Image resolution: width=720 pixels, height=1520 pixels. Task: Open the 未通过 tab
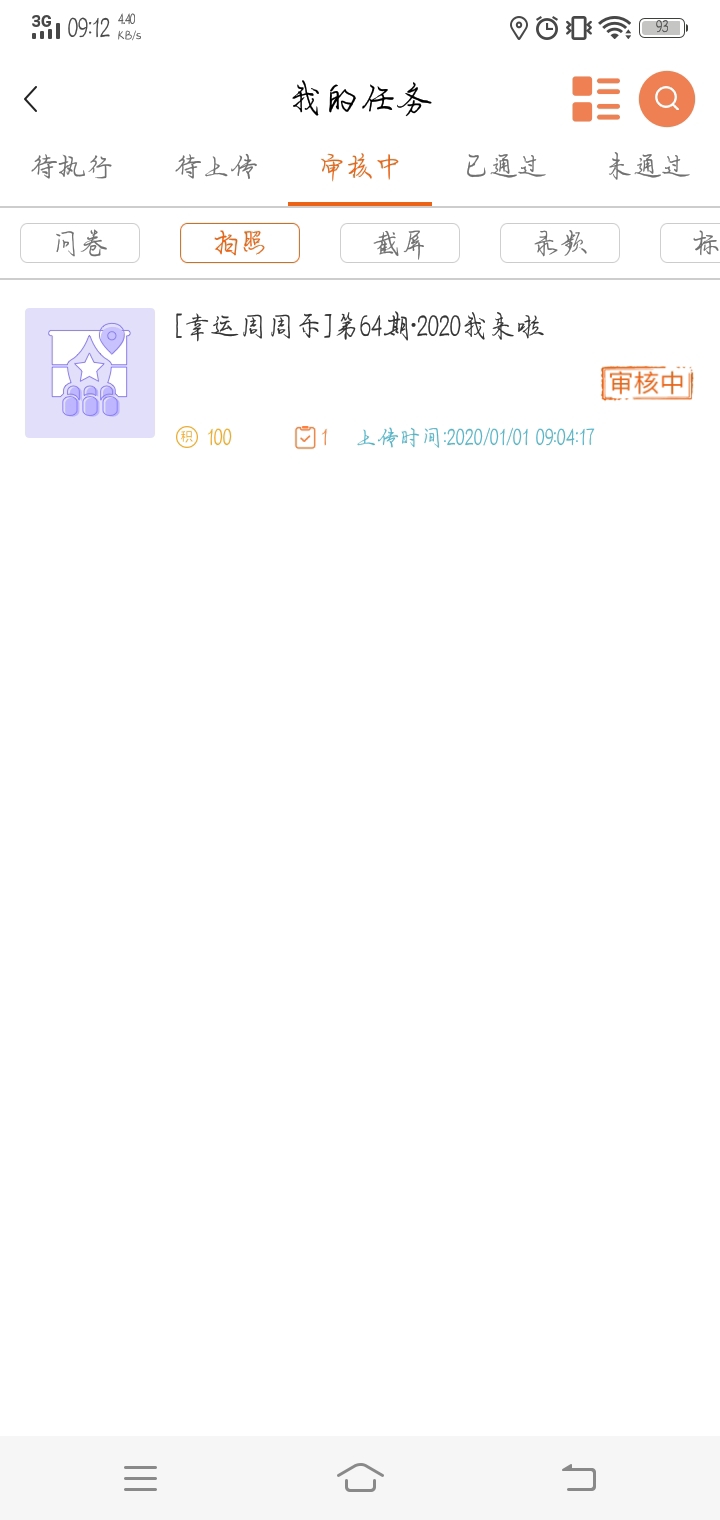pos(649,167)
